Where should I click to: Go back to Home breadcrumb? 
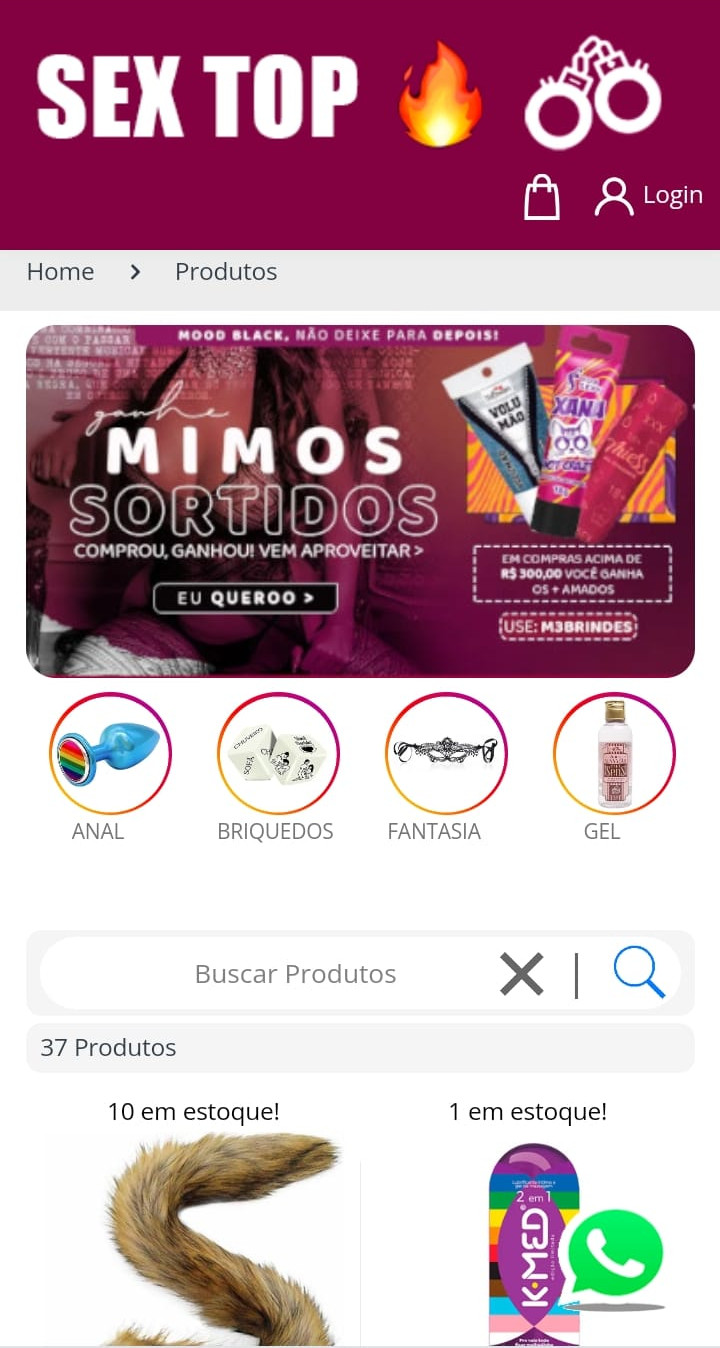(x=60, y=272)
